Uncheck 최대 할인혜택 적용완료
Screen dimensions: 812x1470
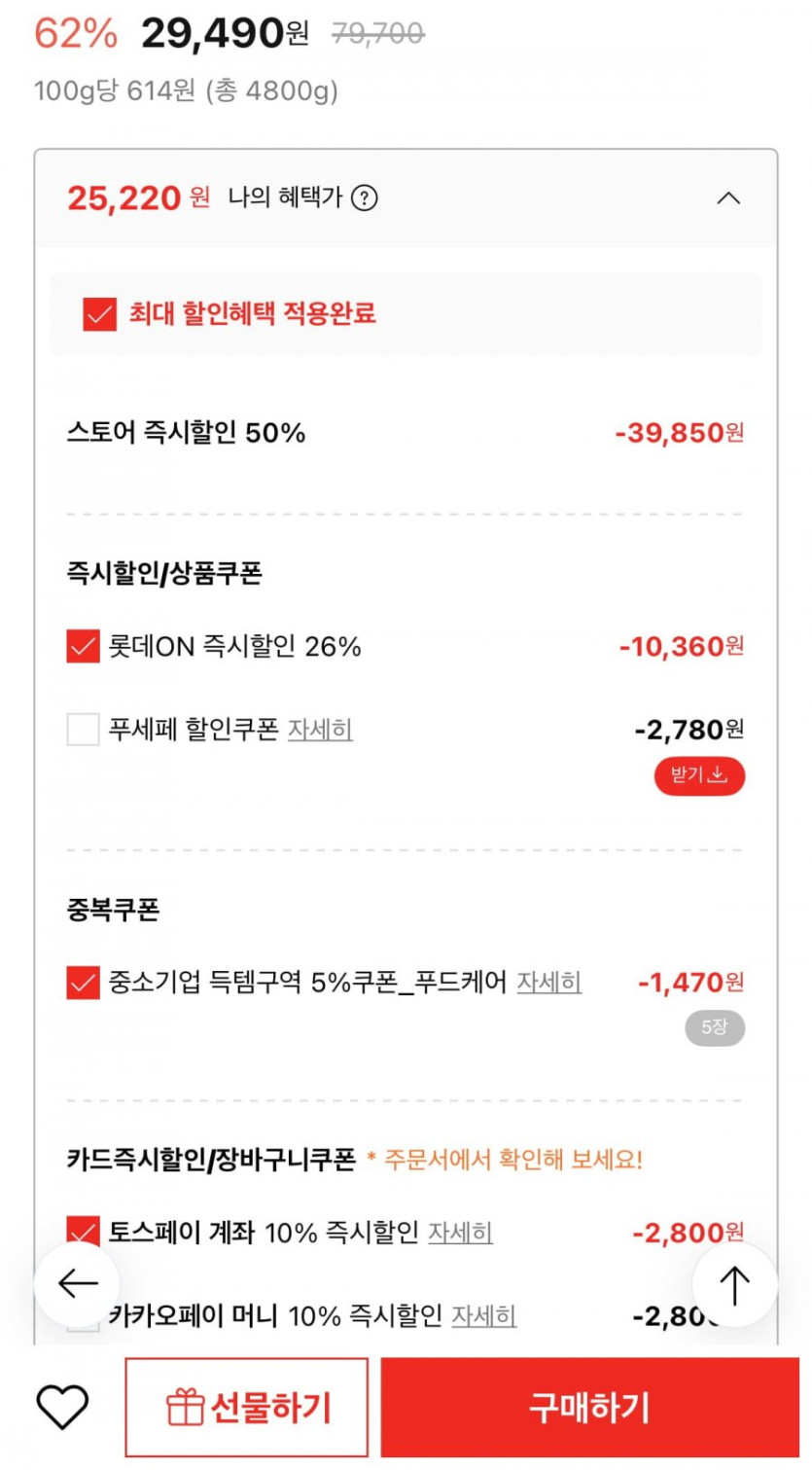(x=100, y=314)
